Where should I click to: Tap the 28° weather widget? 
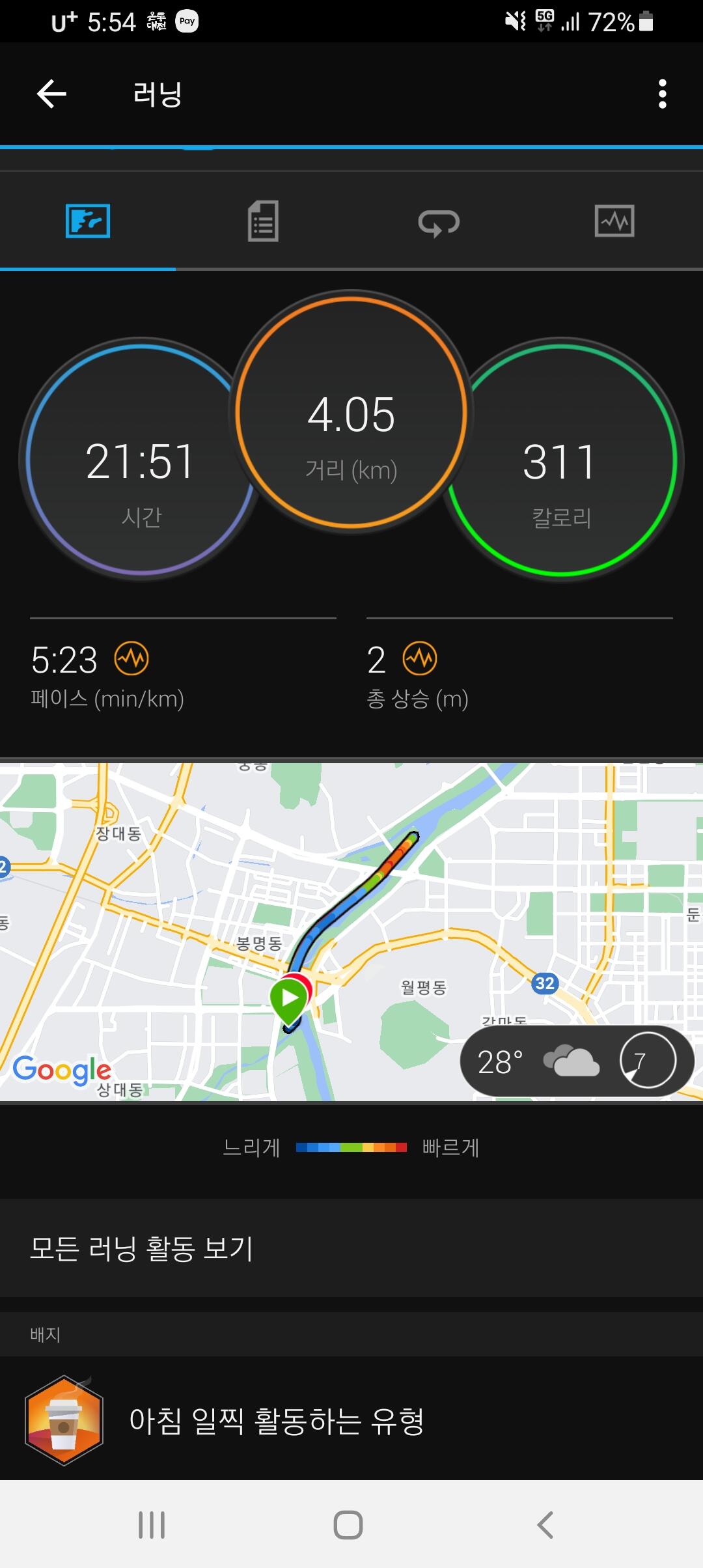click(x=575, y=1061)
